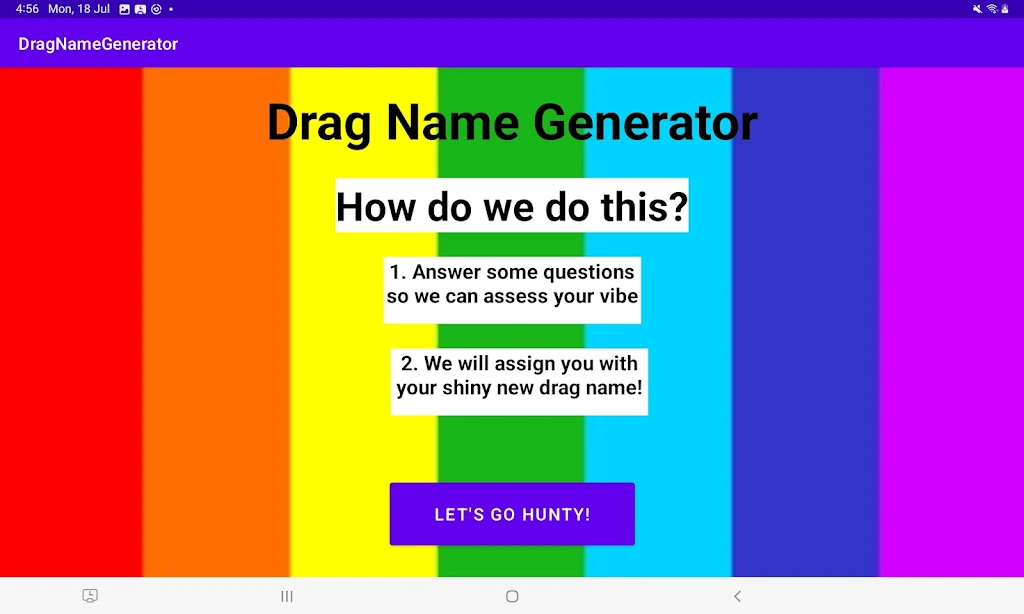Tap the LET'S GO HUNTY! button
This screenshot has height=614, width=1024.
coord(512,514)
